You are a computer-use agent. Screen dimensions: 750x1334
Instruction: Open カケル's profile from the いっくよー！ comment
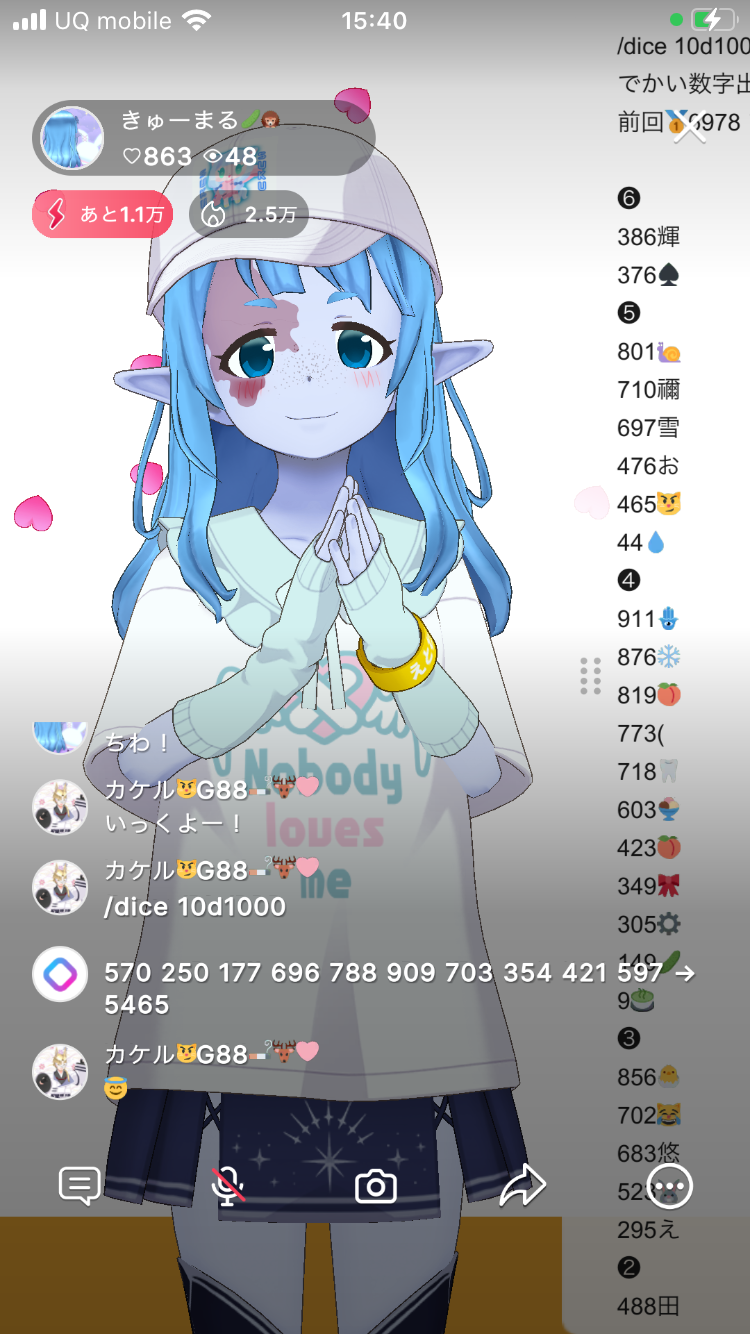(60, 807)
